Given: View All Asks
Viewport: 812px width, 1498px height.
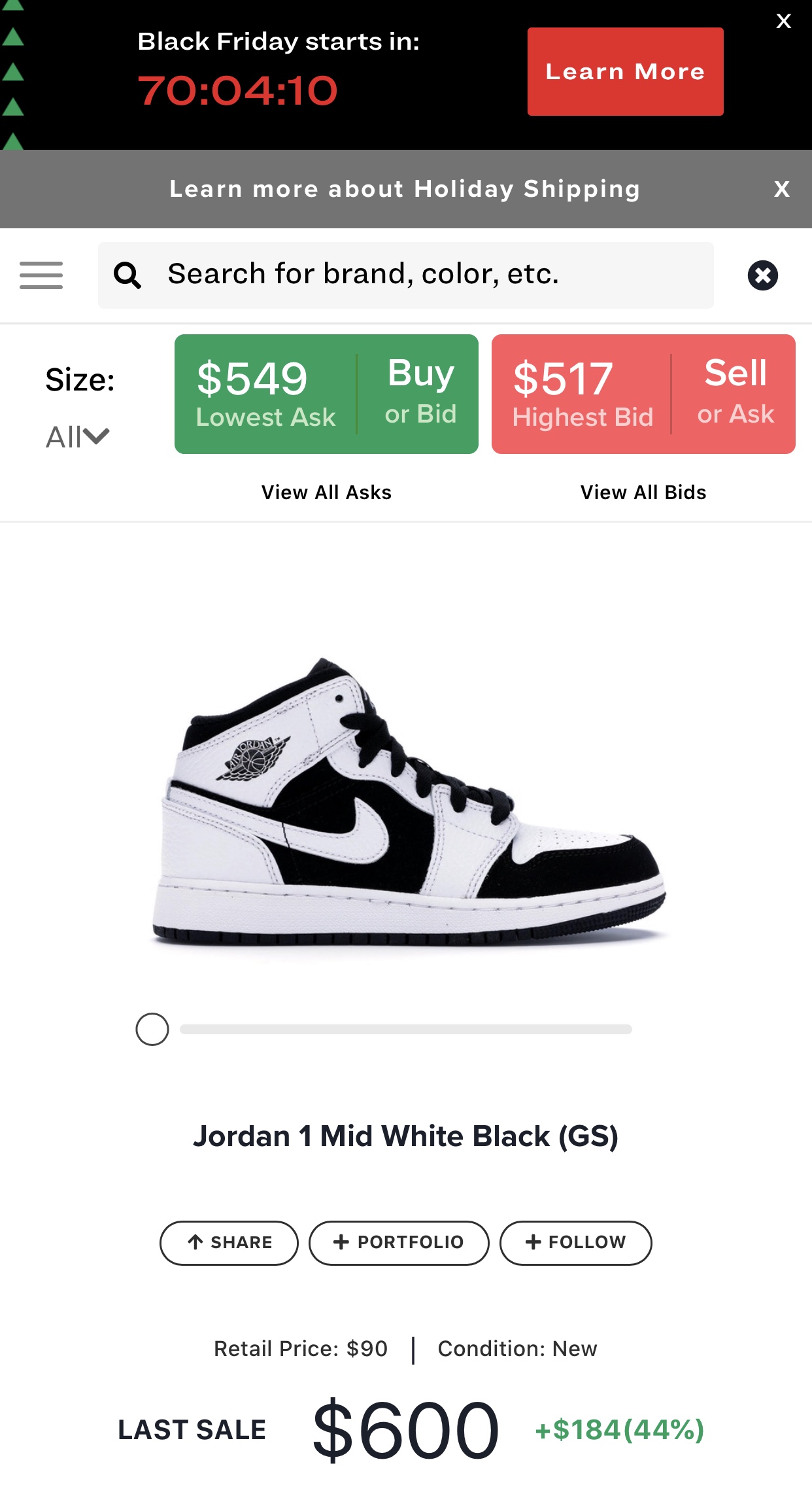Looking at the screenshot, I should 326,493.
